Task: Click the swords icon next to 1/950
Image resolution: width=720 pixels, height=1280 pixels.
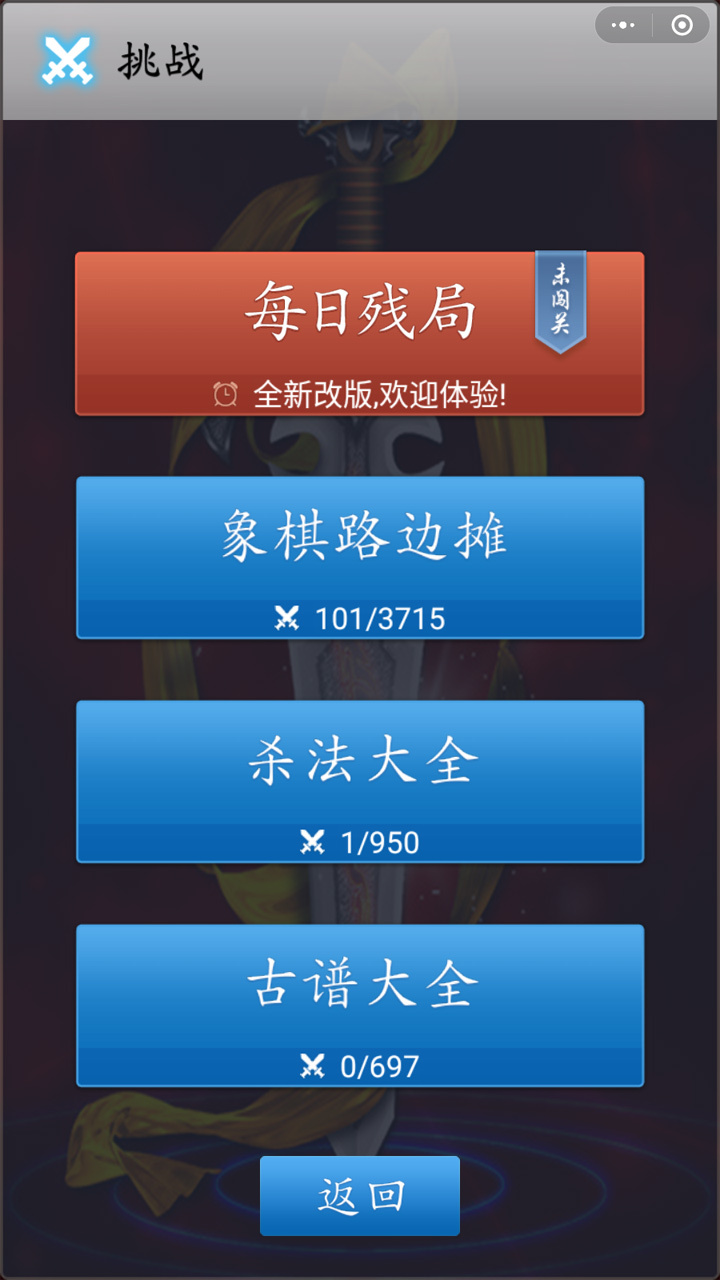Action: (313, 841)
